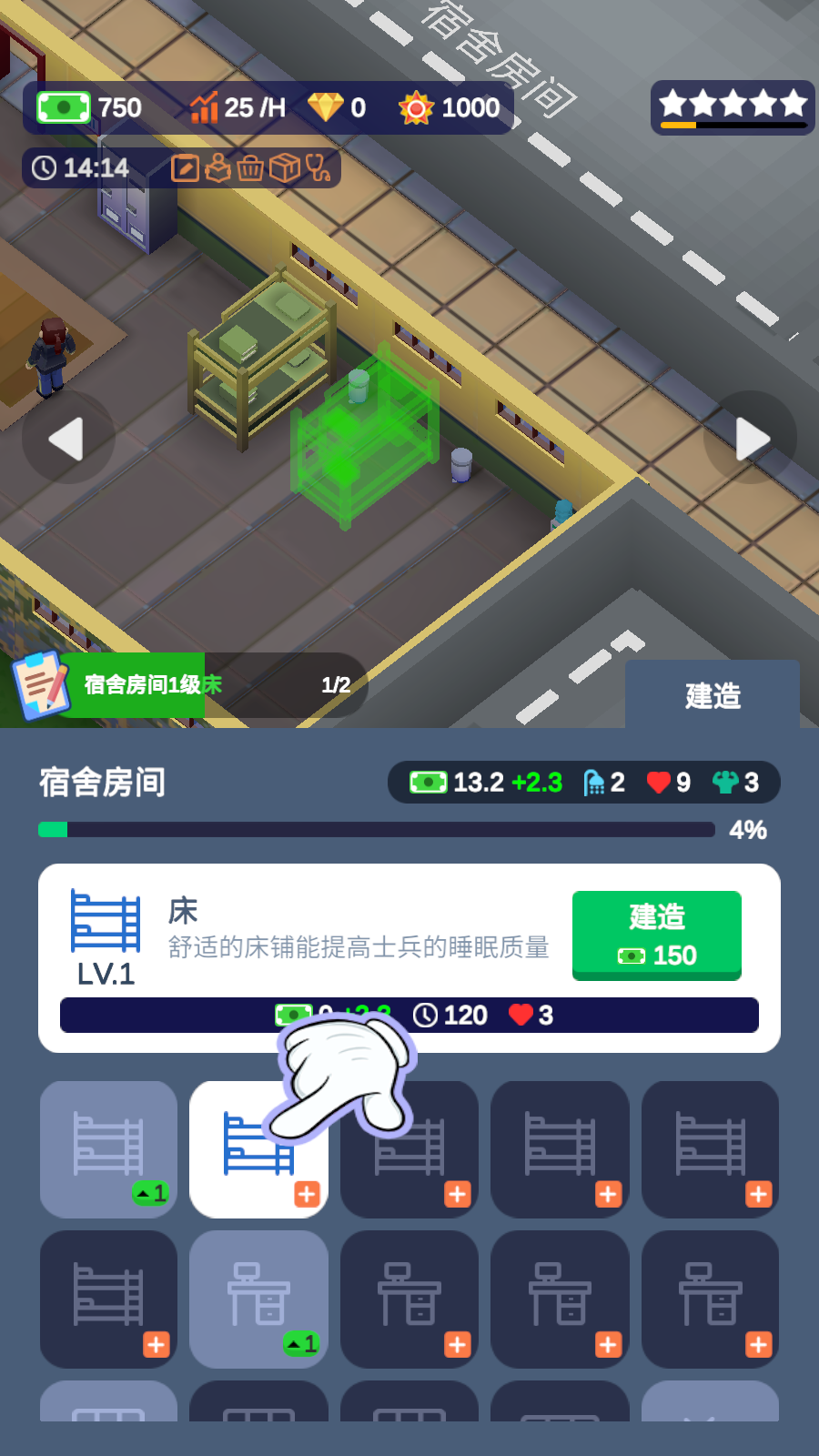
Task: Open the edit note icon beside the clock
Action: coord(185,168)
